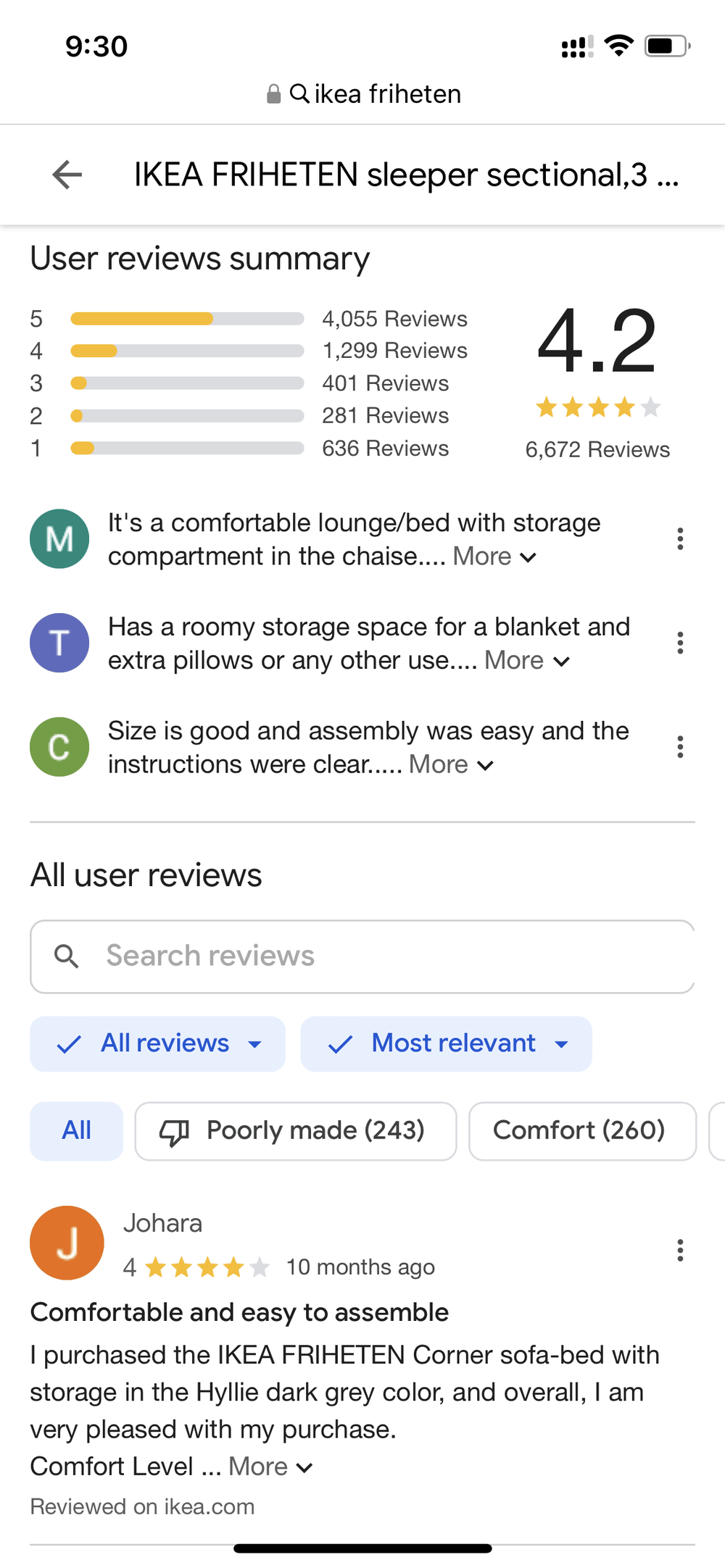Expand T's roomy storage review

coord(526,661)
